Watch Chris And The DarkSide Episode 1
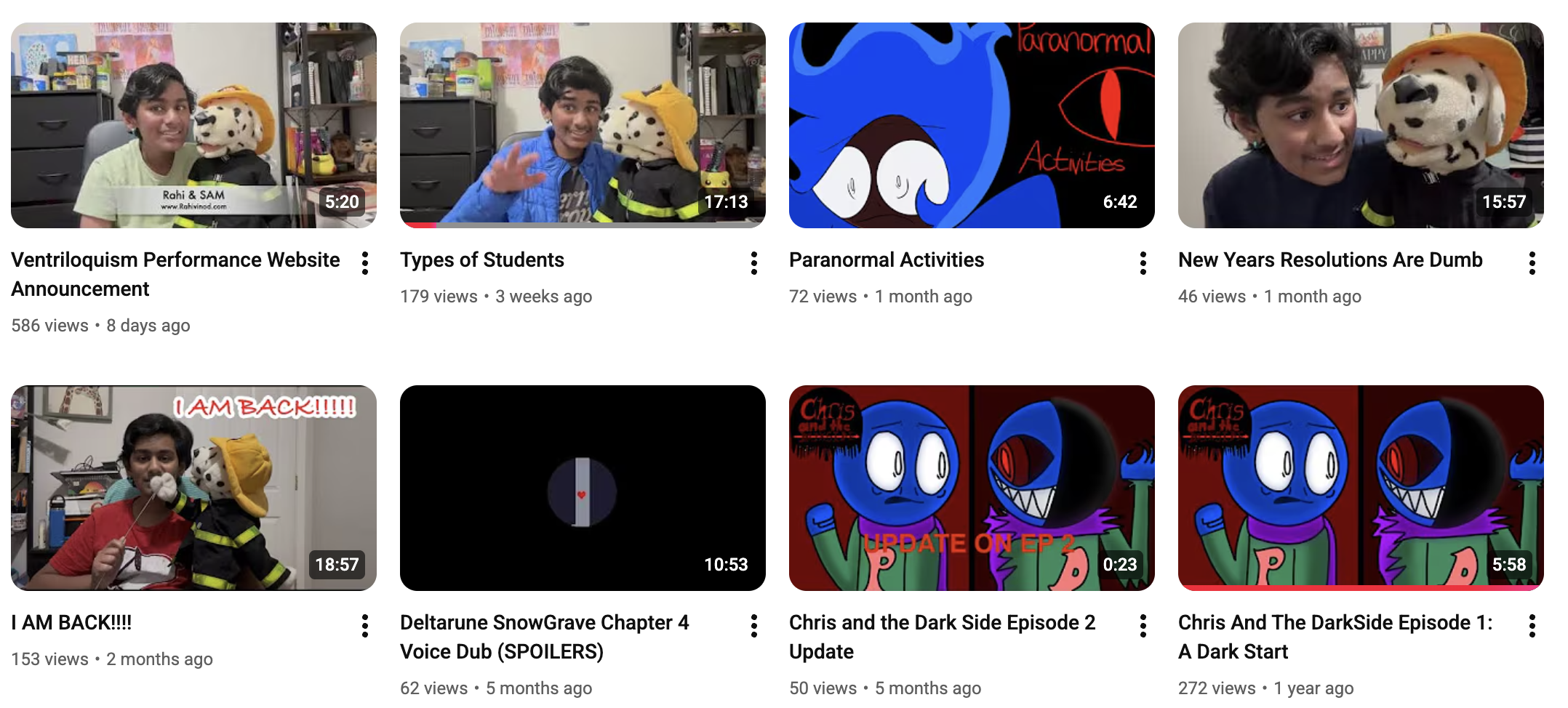 point(1361,488)
